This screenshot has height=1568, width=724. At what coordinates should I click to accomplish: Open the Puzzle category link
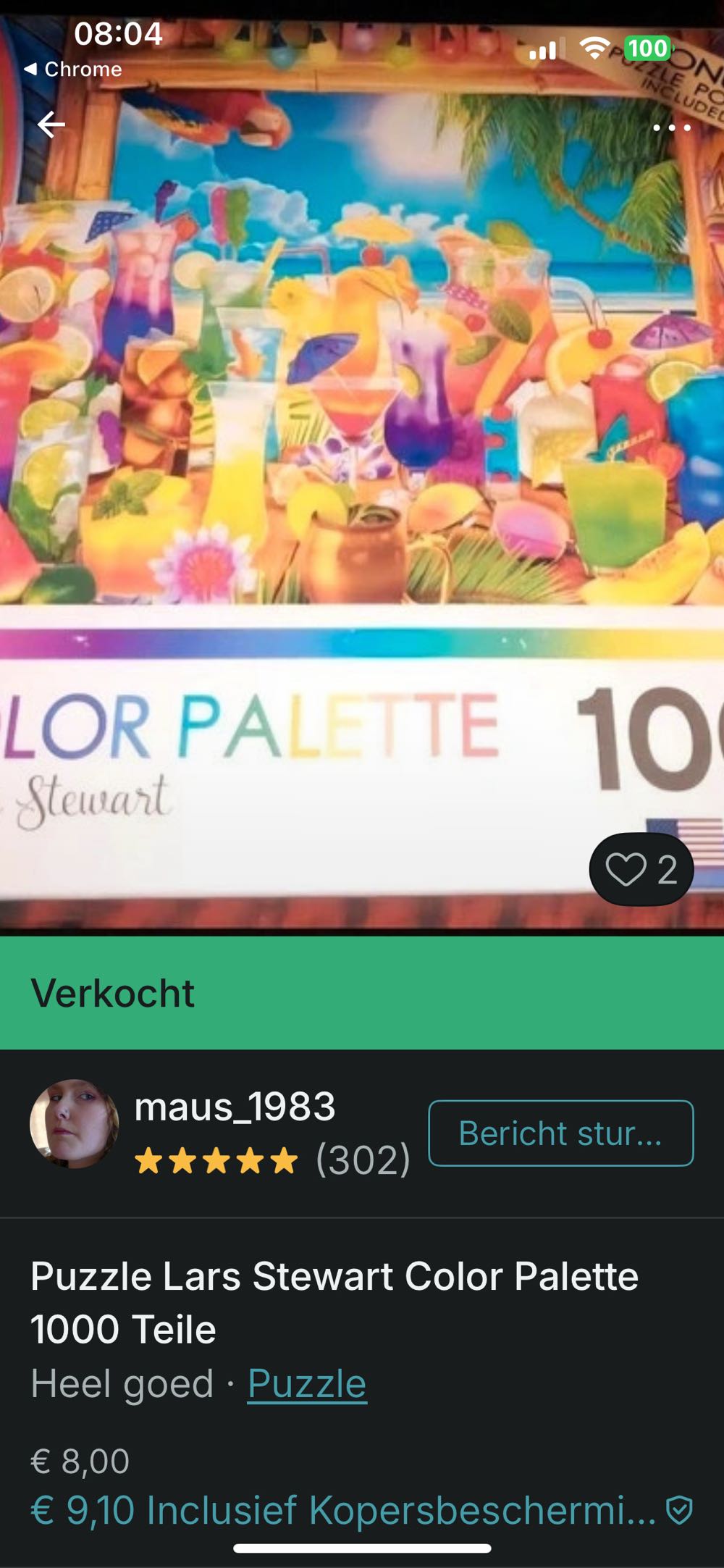pos(307,1384)
